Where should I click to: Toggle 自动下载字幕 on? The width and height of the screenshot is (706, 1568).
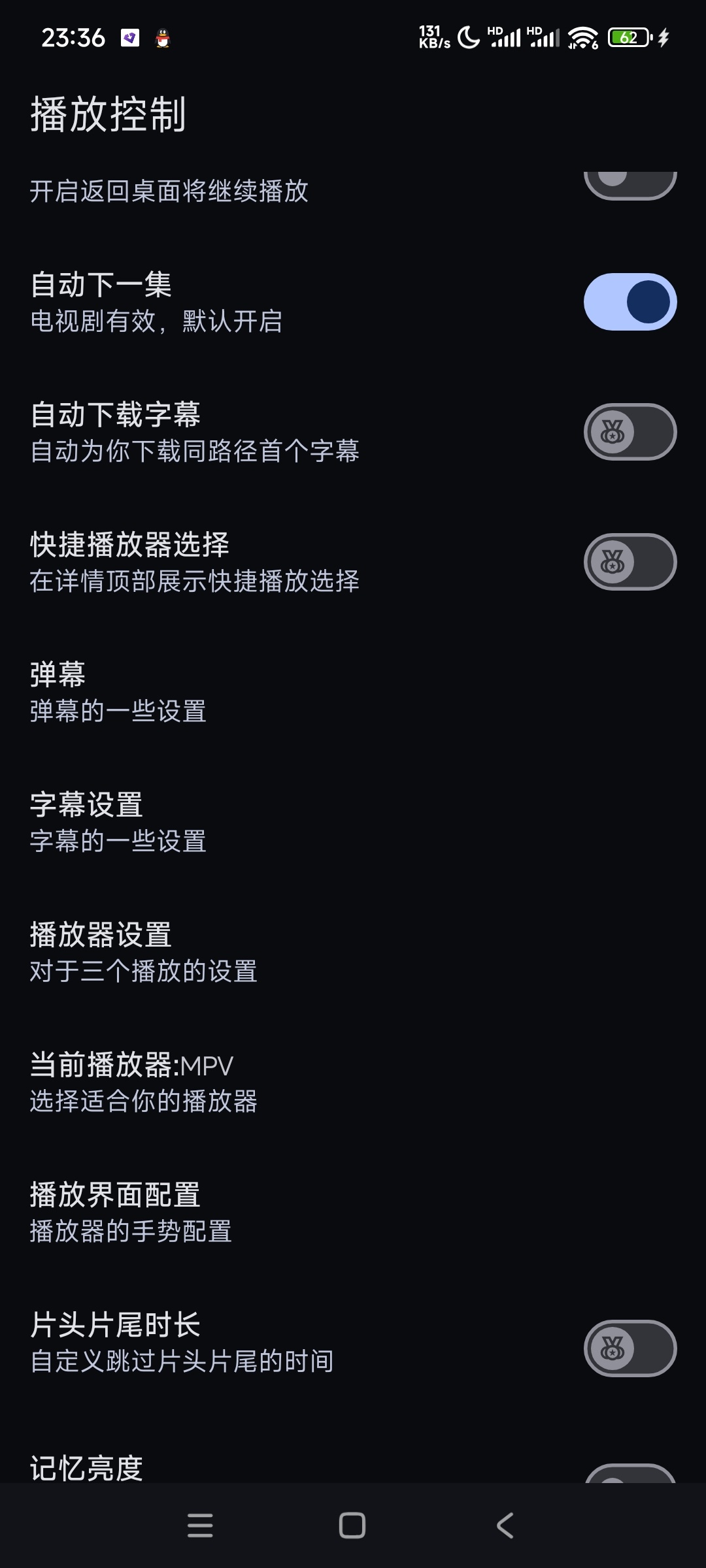point(630,432)
